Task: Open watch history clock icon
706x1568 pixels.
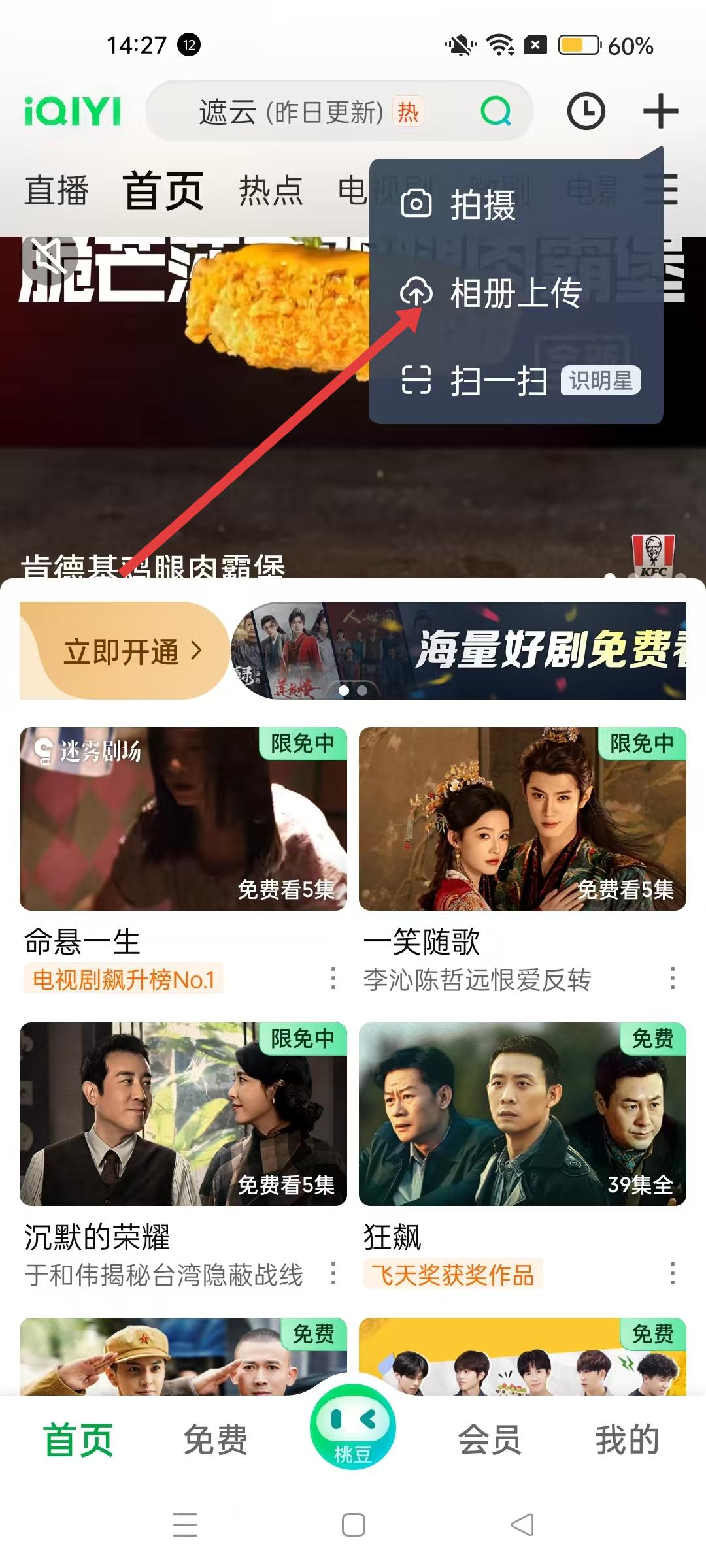Action: (586, 111)
